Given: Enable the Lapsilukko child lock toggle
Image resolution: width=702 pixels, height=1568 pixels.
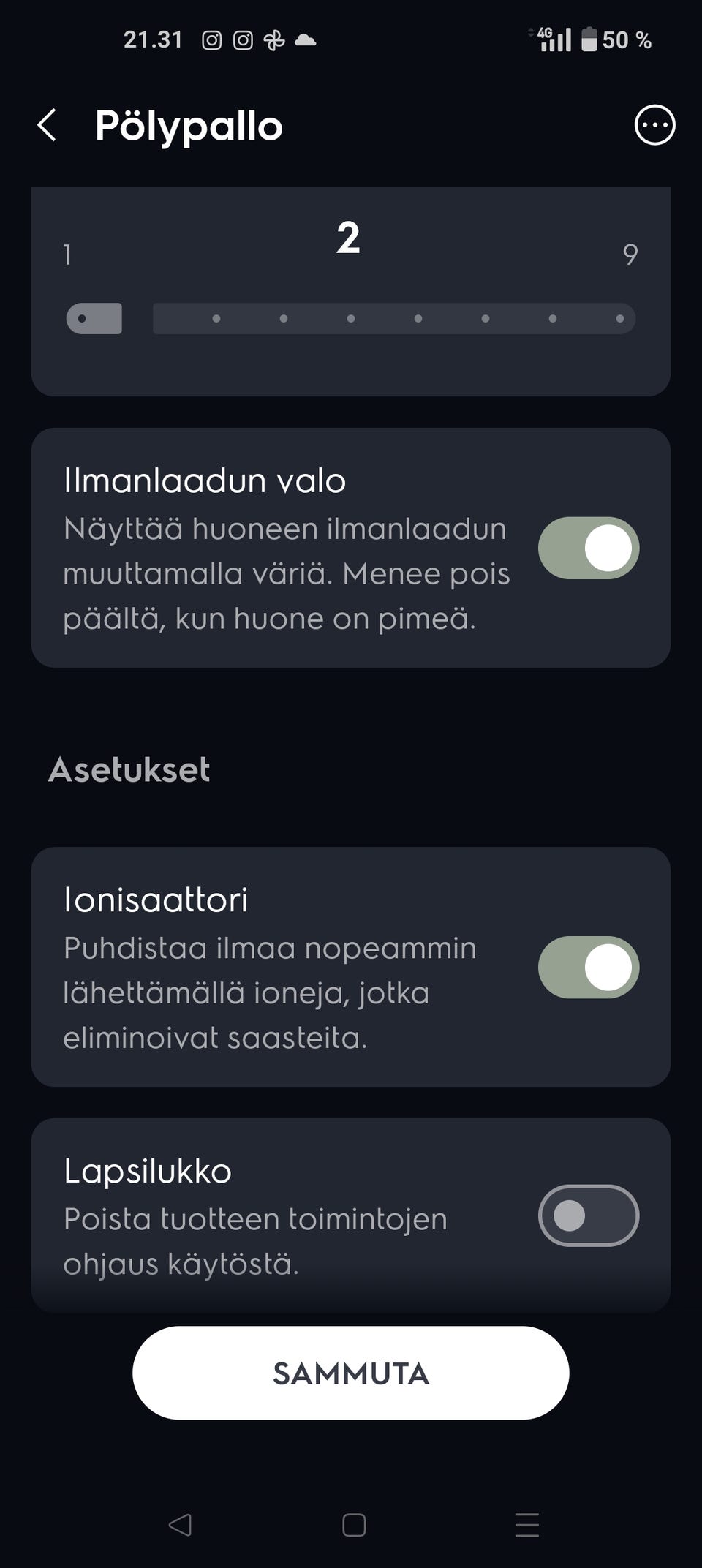Looking at the screenshot, I should pyautogui.click(x=588, y=1215).
